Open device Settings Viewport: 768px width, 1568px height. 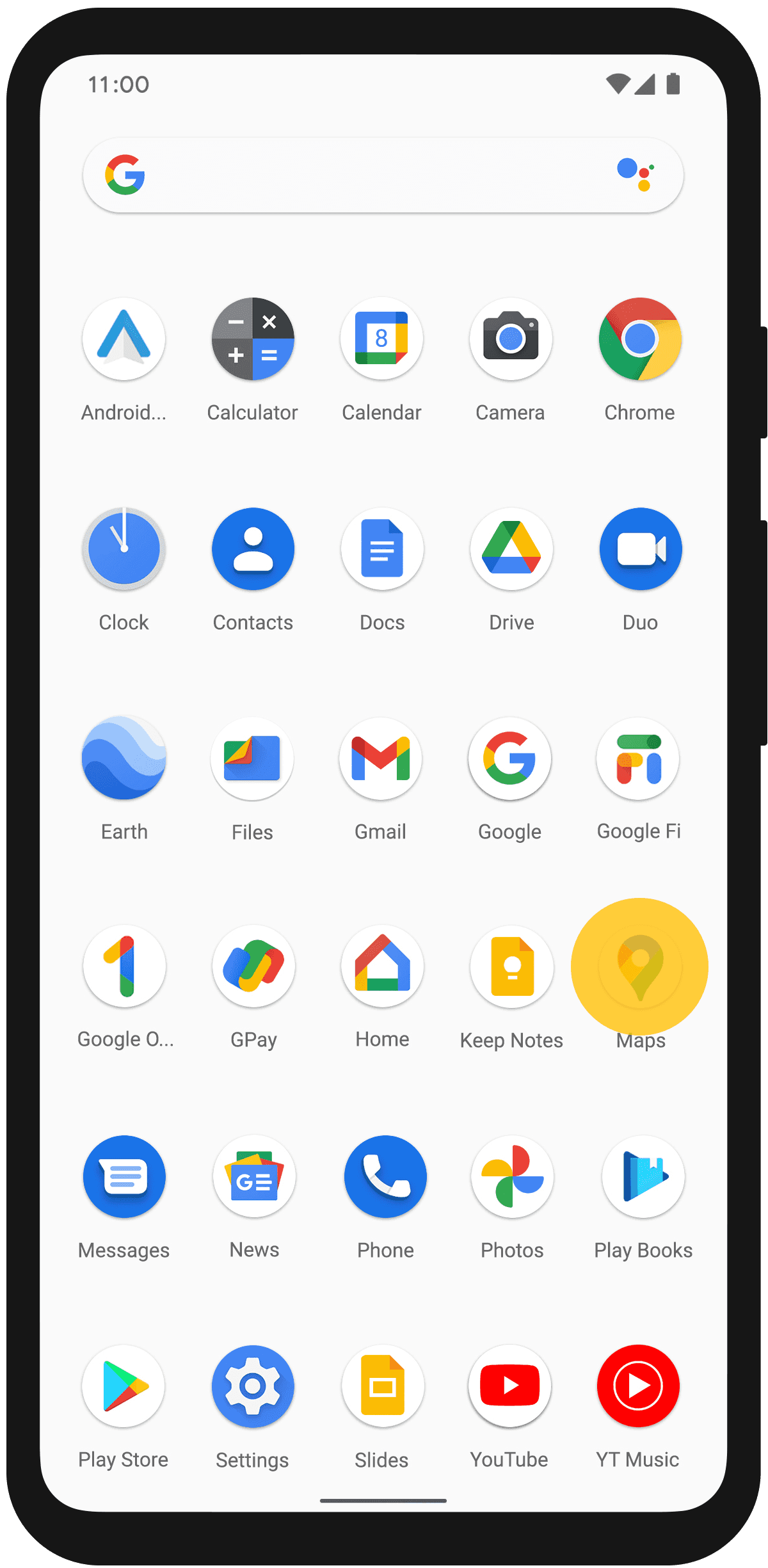click(x=253, y=1386)
